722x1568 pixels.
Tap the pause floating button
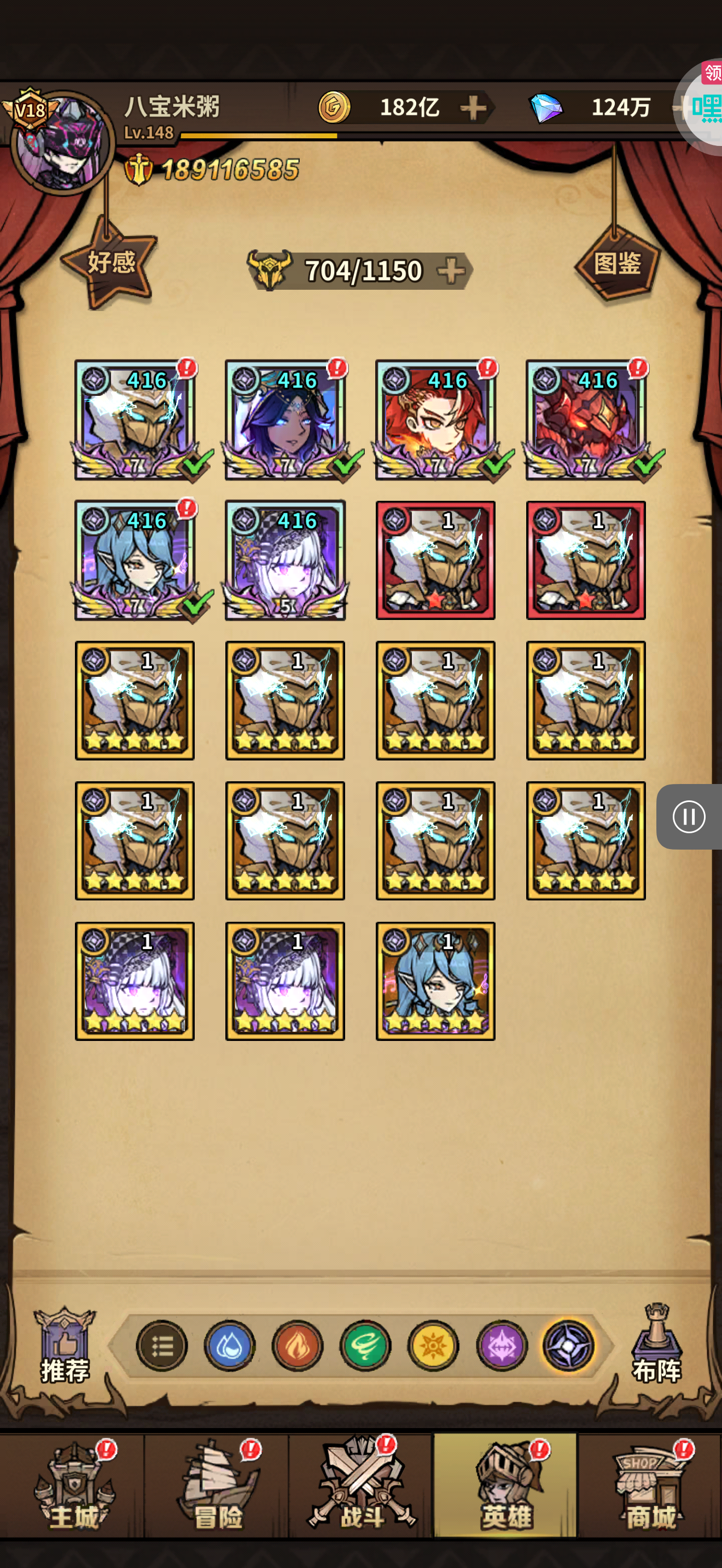[x=689, y=816]
